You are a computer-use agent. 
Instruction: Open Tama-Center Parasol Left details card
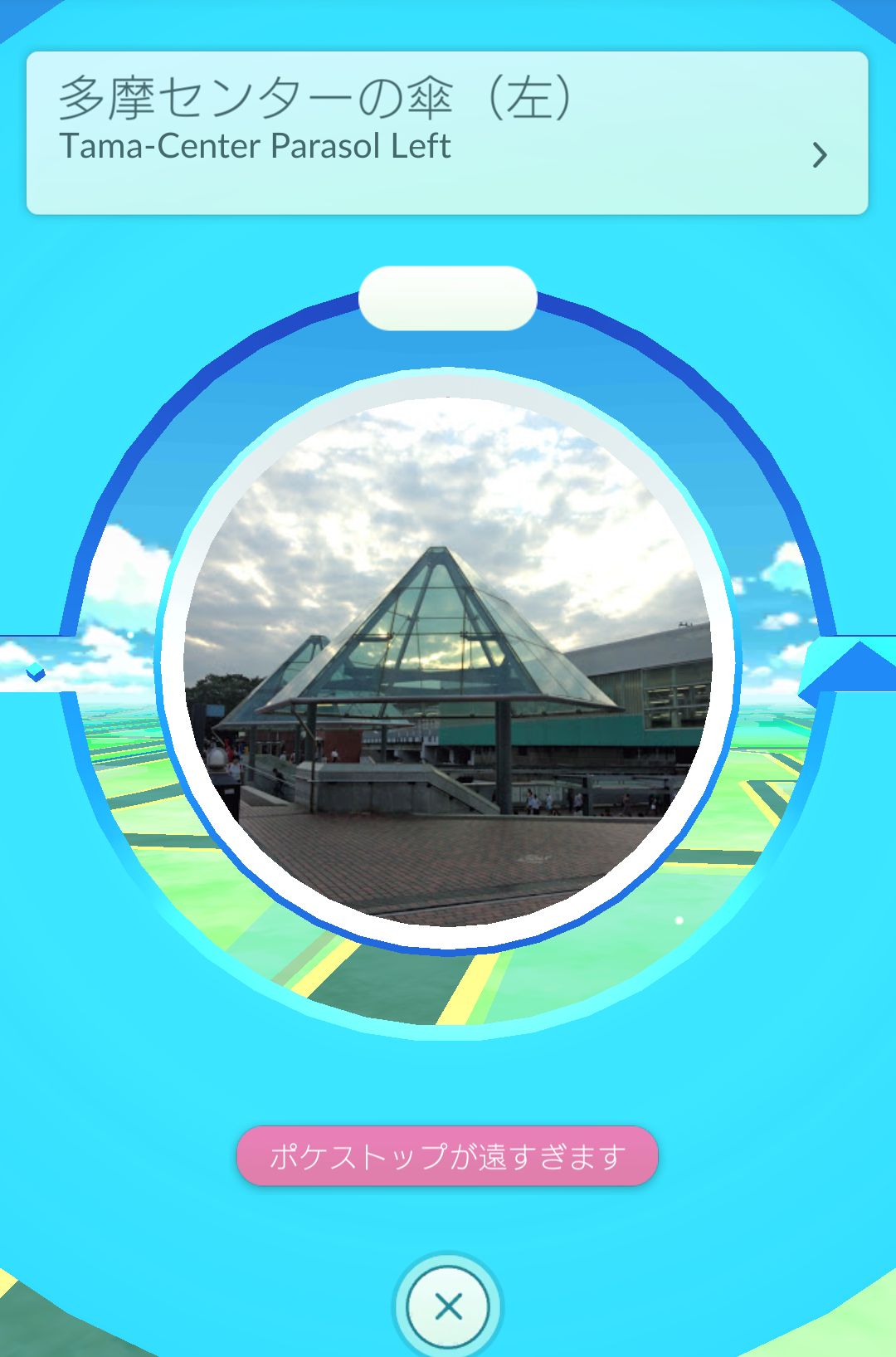coord(446,133)
